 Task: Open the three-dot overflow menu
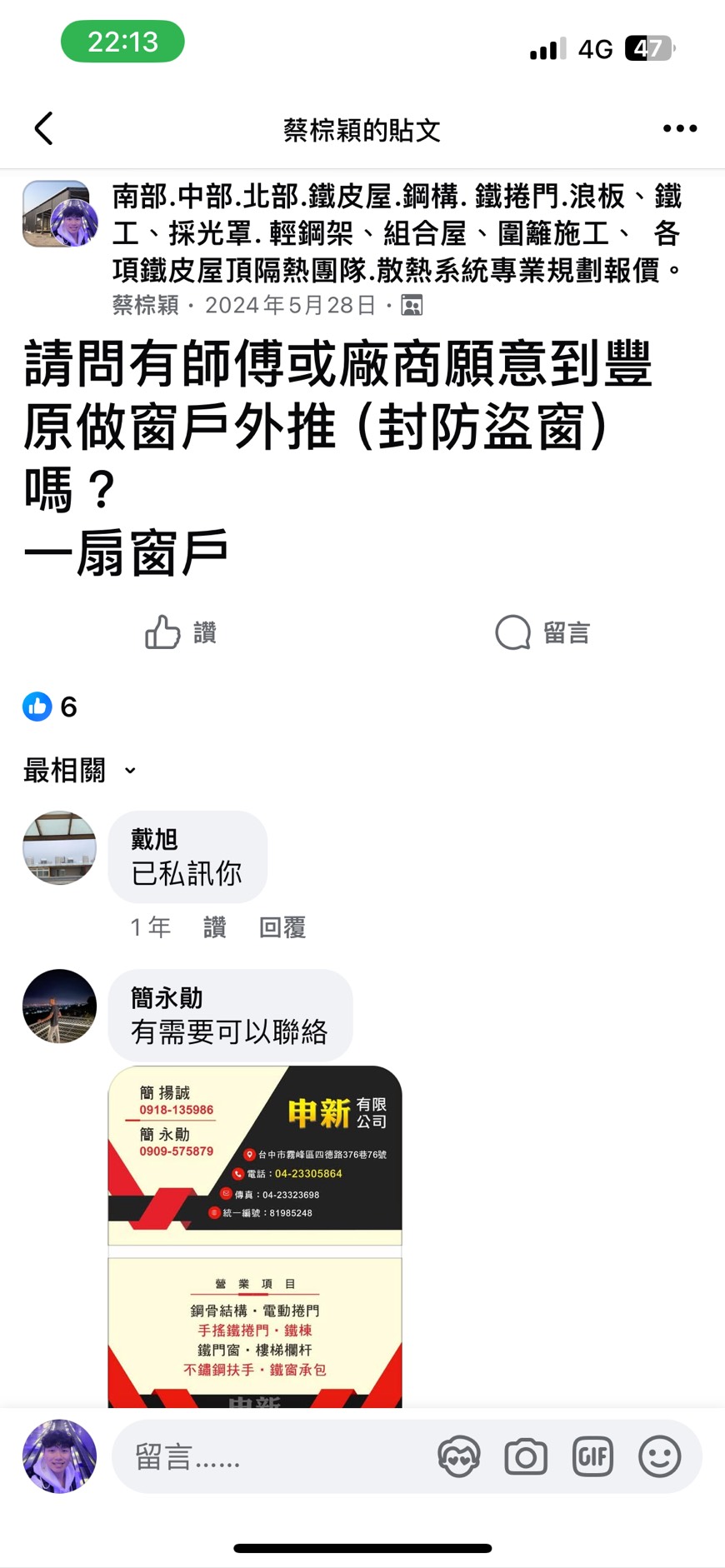[679, 128]
